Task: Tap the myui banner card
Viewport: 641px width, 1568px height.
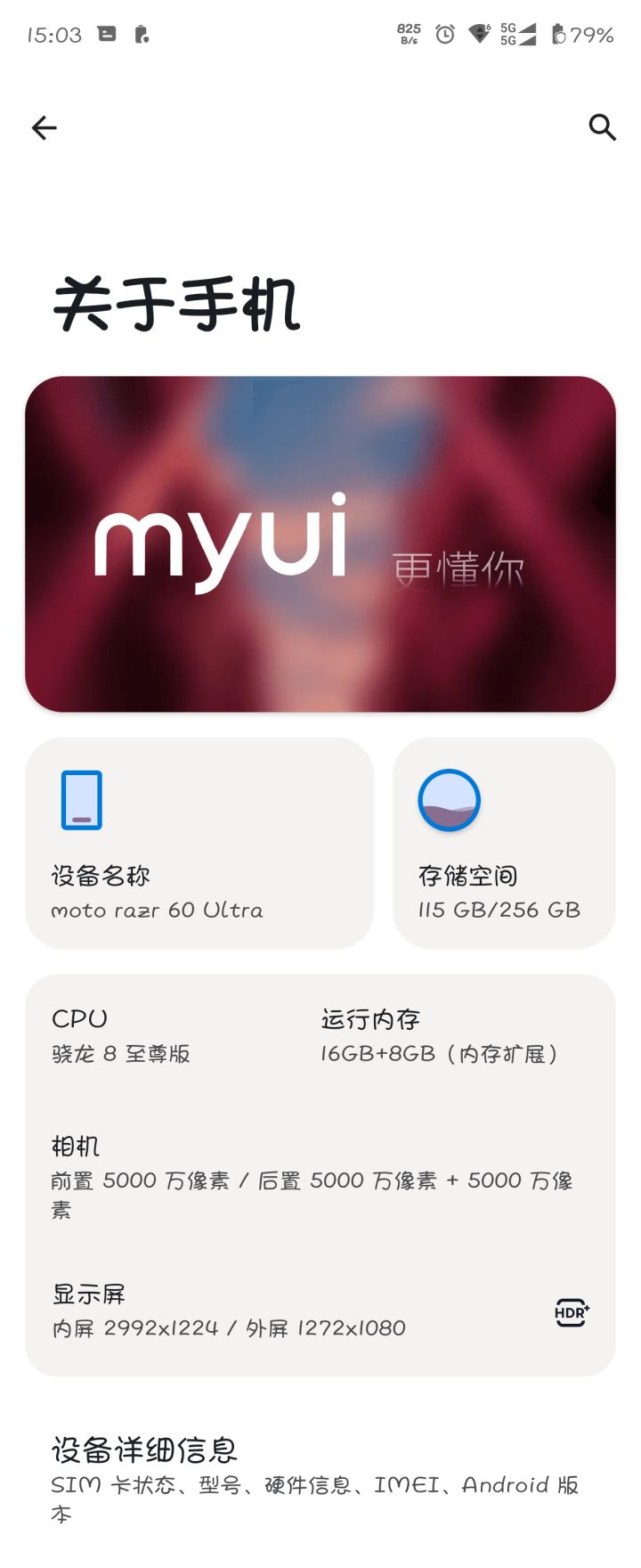Action: coord(320,543)
